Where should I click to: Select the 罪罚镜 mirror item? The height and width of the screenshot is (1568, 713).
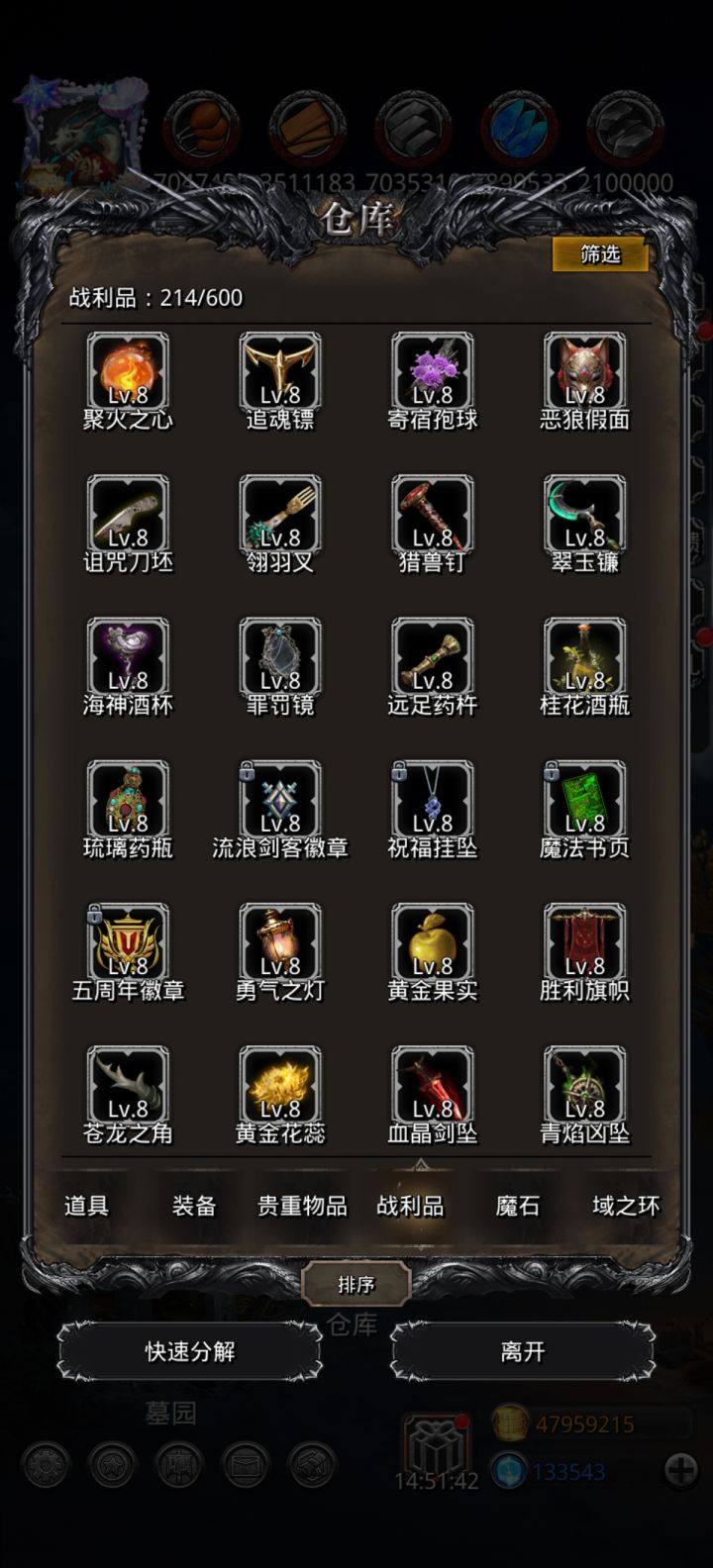(x=279, y=663)
